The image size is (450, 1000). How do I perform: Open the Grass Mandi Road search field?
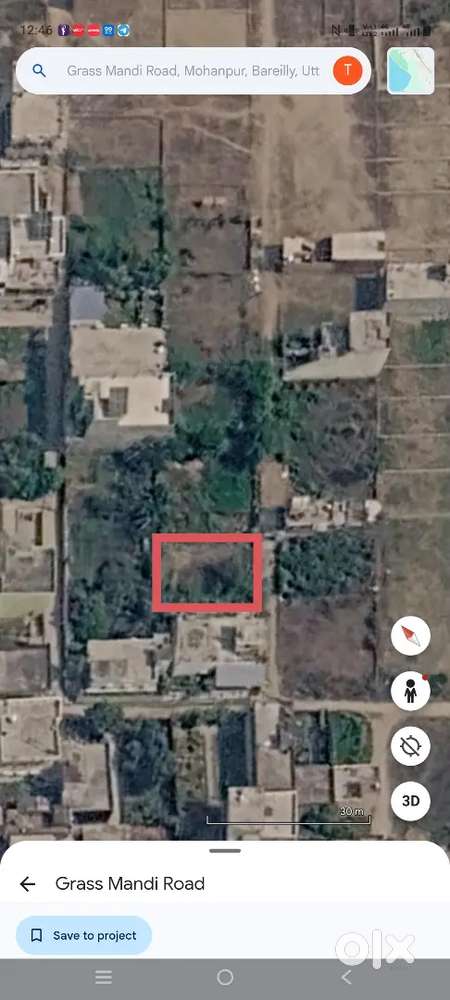[192, 71]
